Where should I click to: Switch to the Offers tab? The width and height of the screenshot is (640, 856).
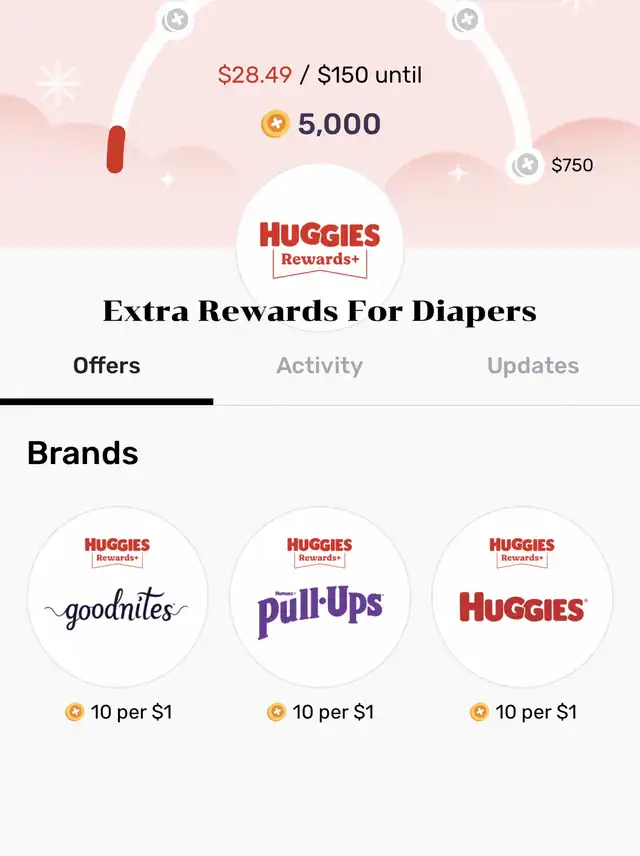pyautogui.click(x=107, y=366)
